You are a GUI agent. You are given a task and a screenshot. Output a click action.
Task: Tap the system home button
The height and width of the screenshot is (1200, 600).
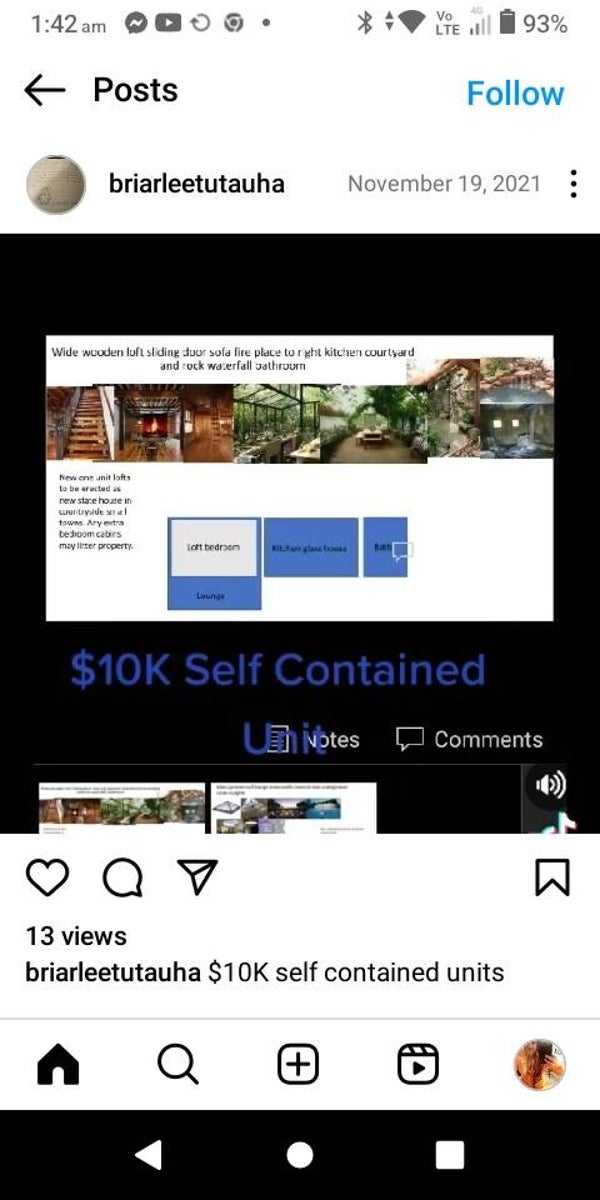pos(299,1155)
